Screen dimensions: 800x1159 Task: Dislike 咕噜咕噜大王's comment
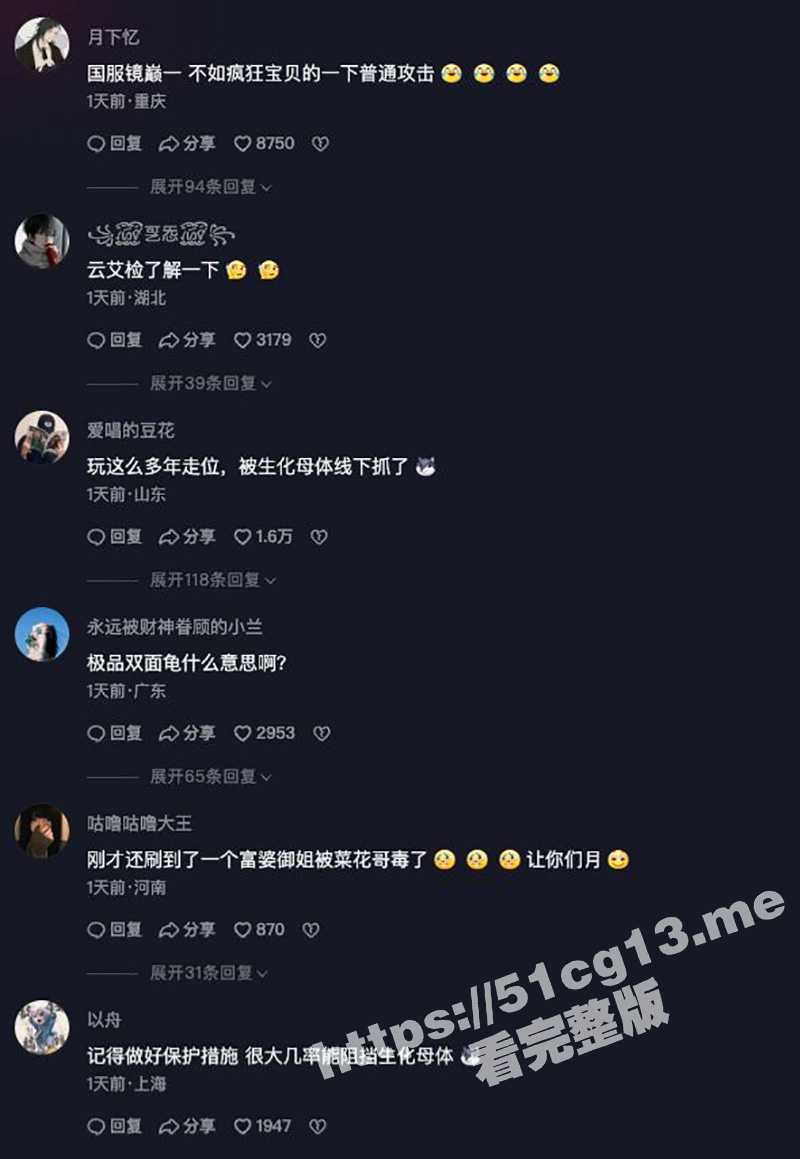pyautogui.click(x=311, y=930)
